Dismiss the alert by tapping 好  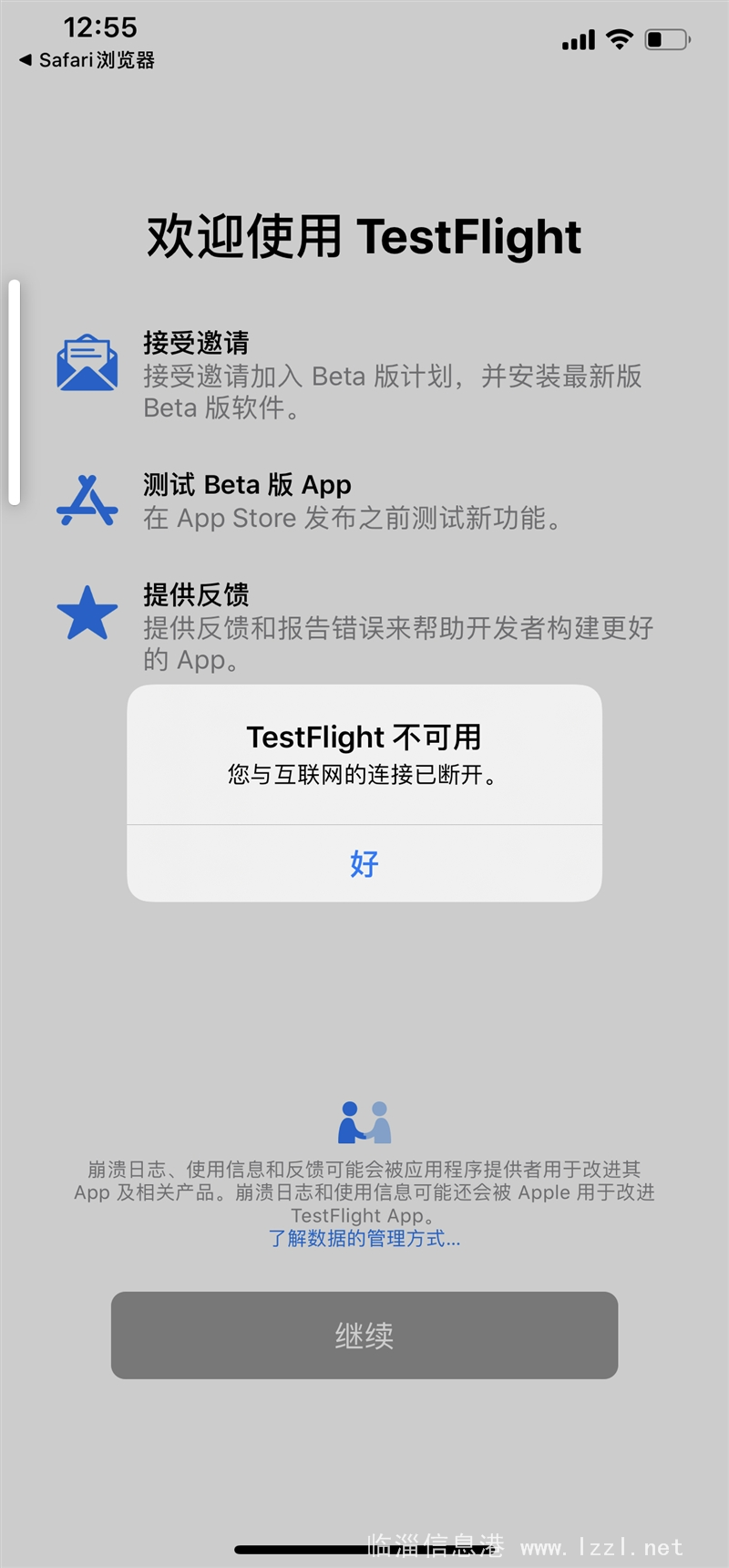point(364,863)
